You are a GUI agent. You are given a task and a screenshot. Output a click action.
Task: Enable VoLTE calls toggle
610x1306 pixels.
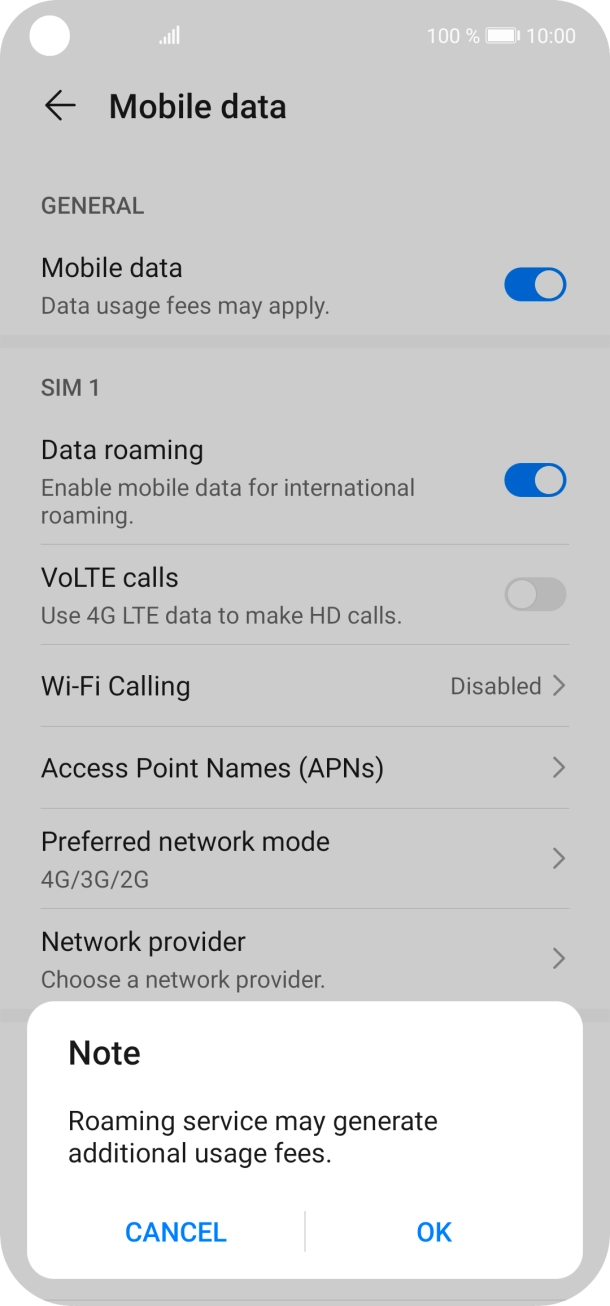click(535, 595)
